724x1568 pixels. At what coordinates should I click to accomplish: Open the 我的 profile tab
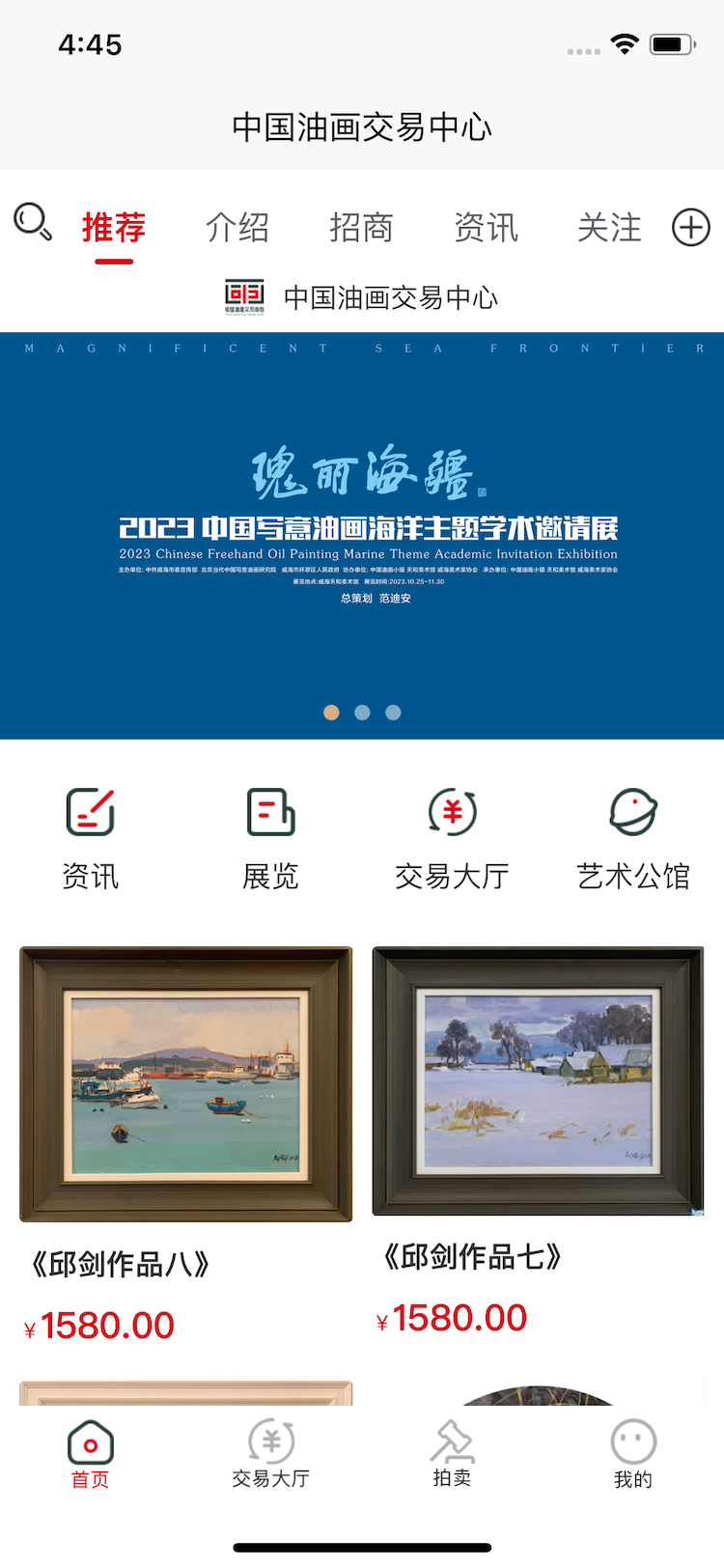(633, 1454)
